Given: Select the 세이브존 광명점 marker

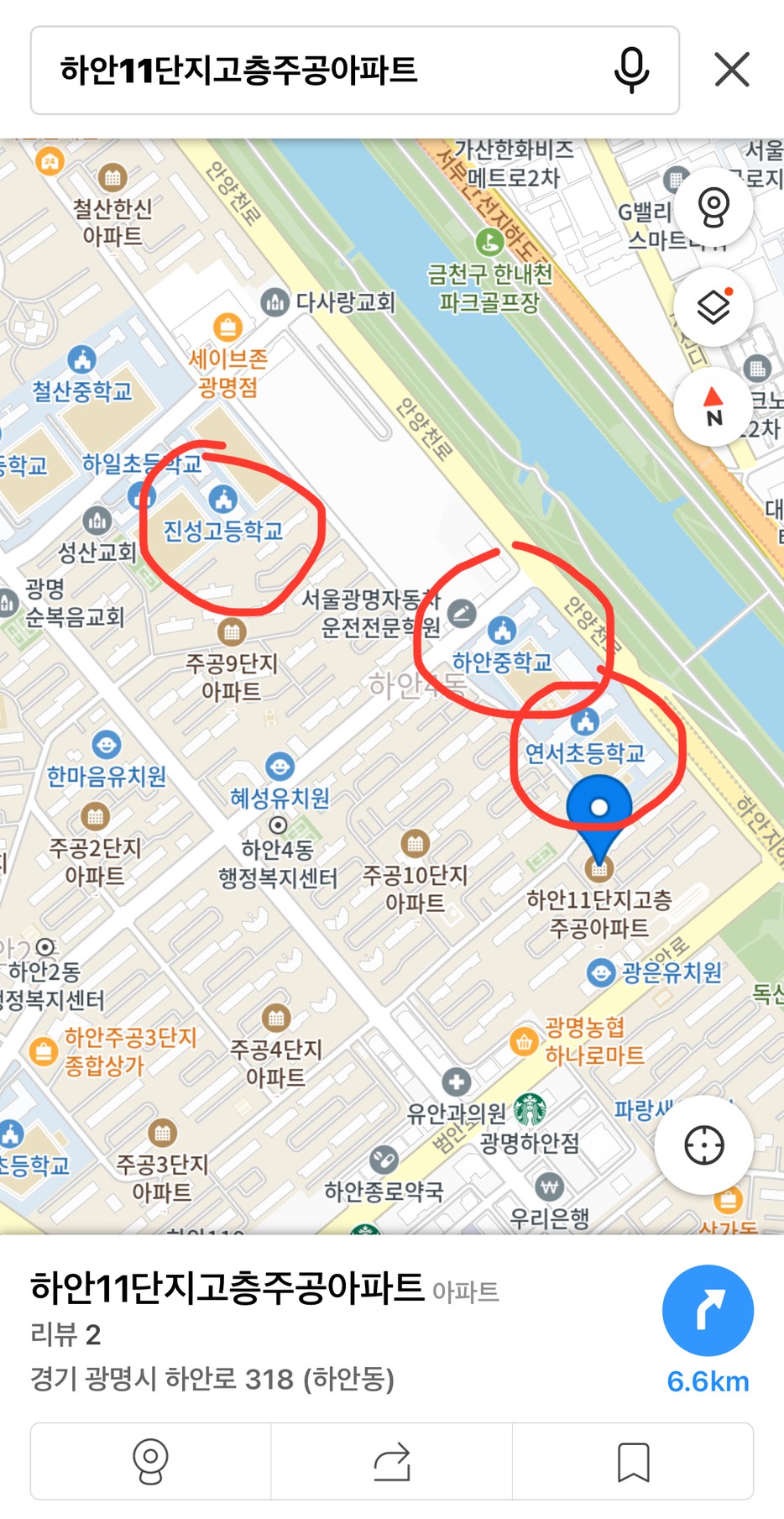Looking at the screenshot, I should click(227, 327).
